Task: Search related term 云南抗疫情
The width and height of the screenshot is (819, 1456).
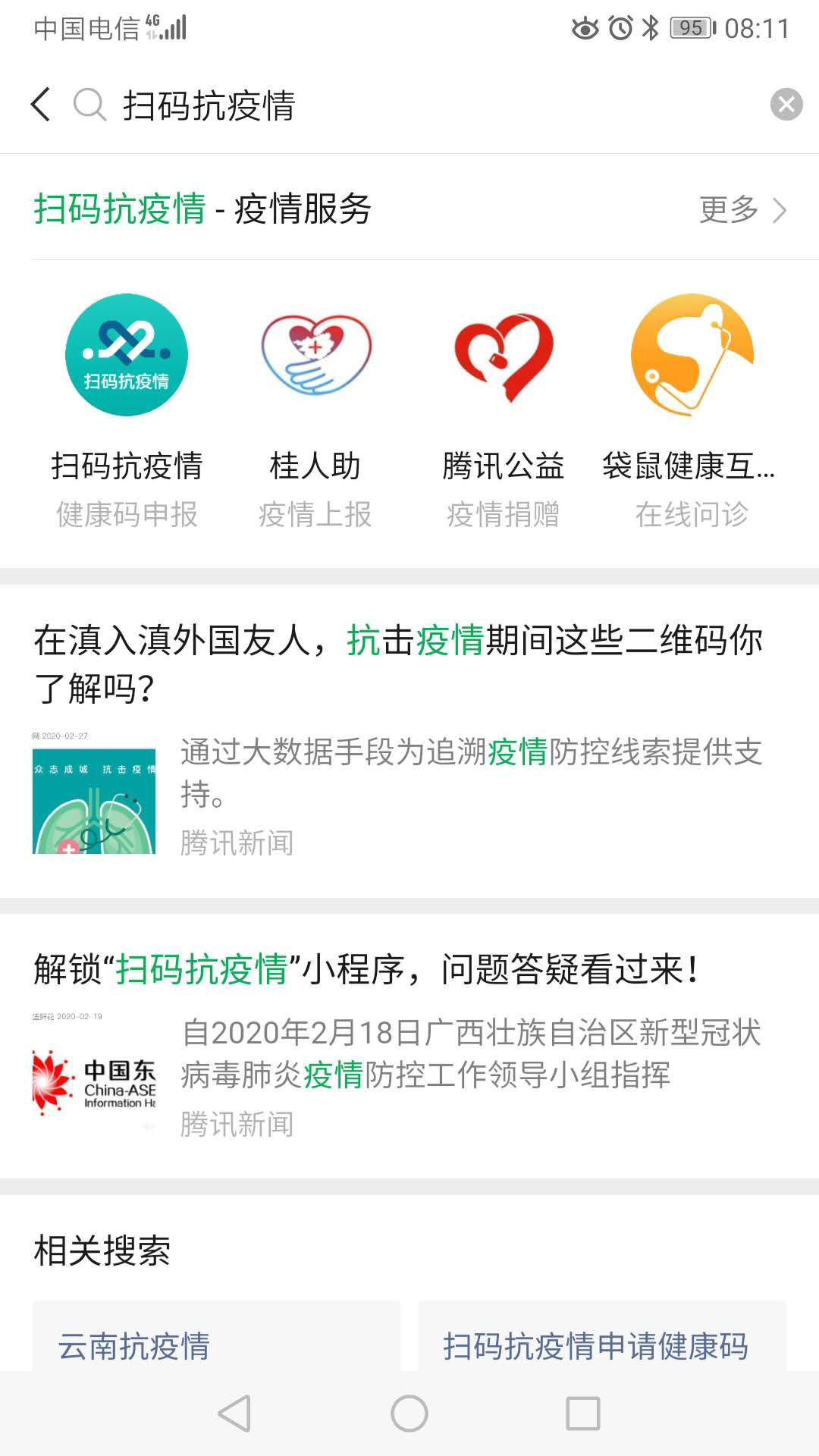Action: point(216,1345)
